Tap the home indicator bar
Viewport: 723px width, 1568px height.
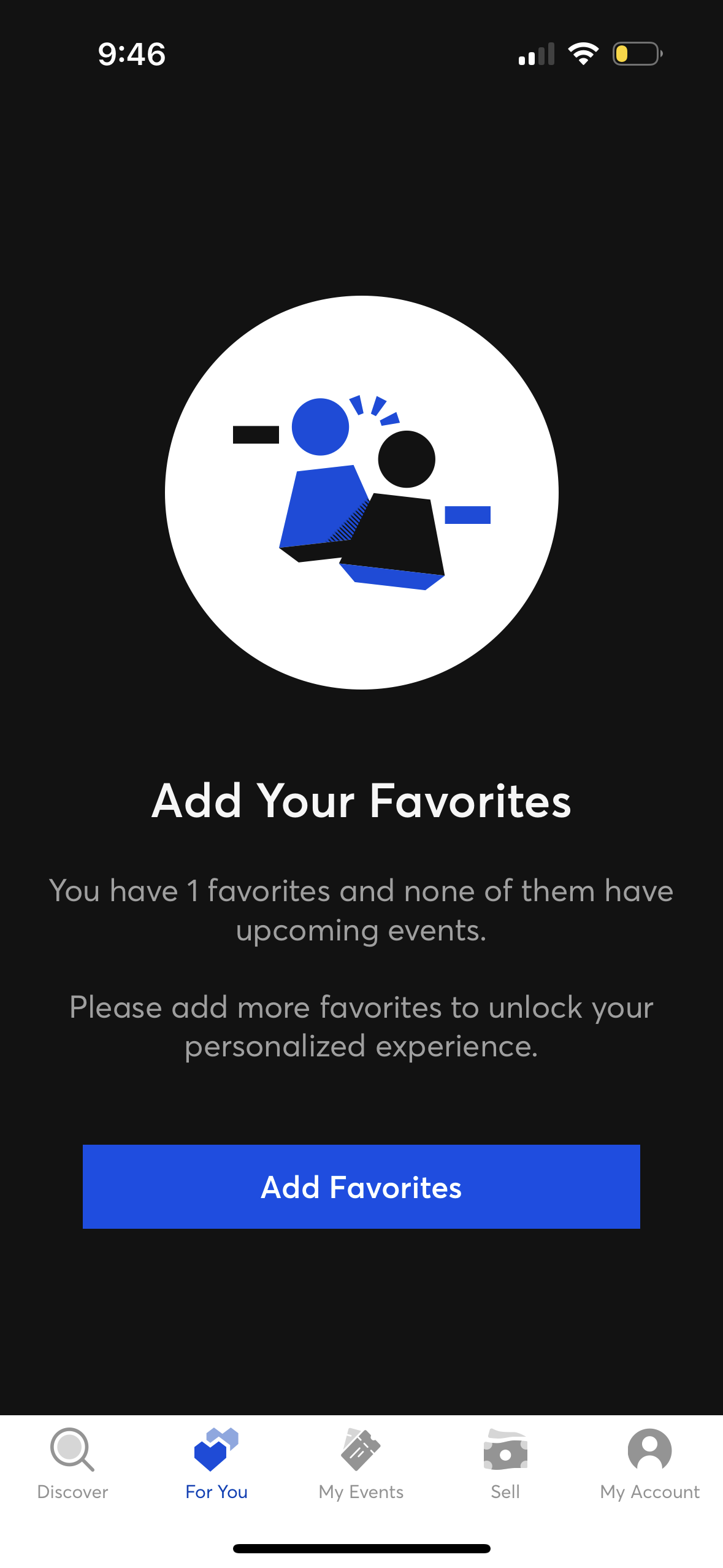point(361,1547)
